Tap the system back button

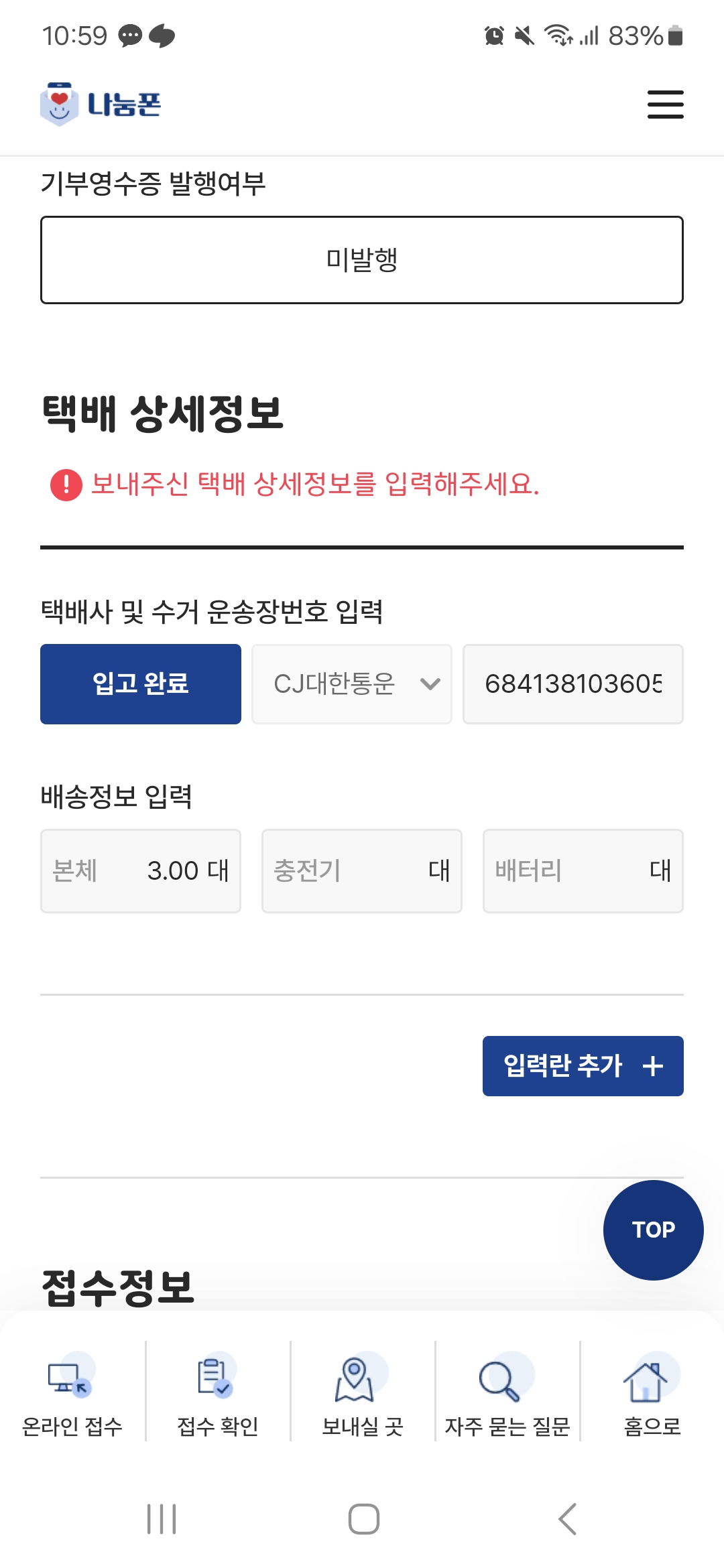click(567, 1518)
